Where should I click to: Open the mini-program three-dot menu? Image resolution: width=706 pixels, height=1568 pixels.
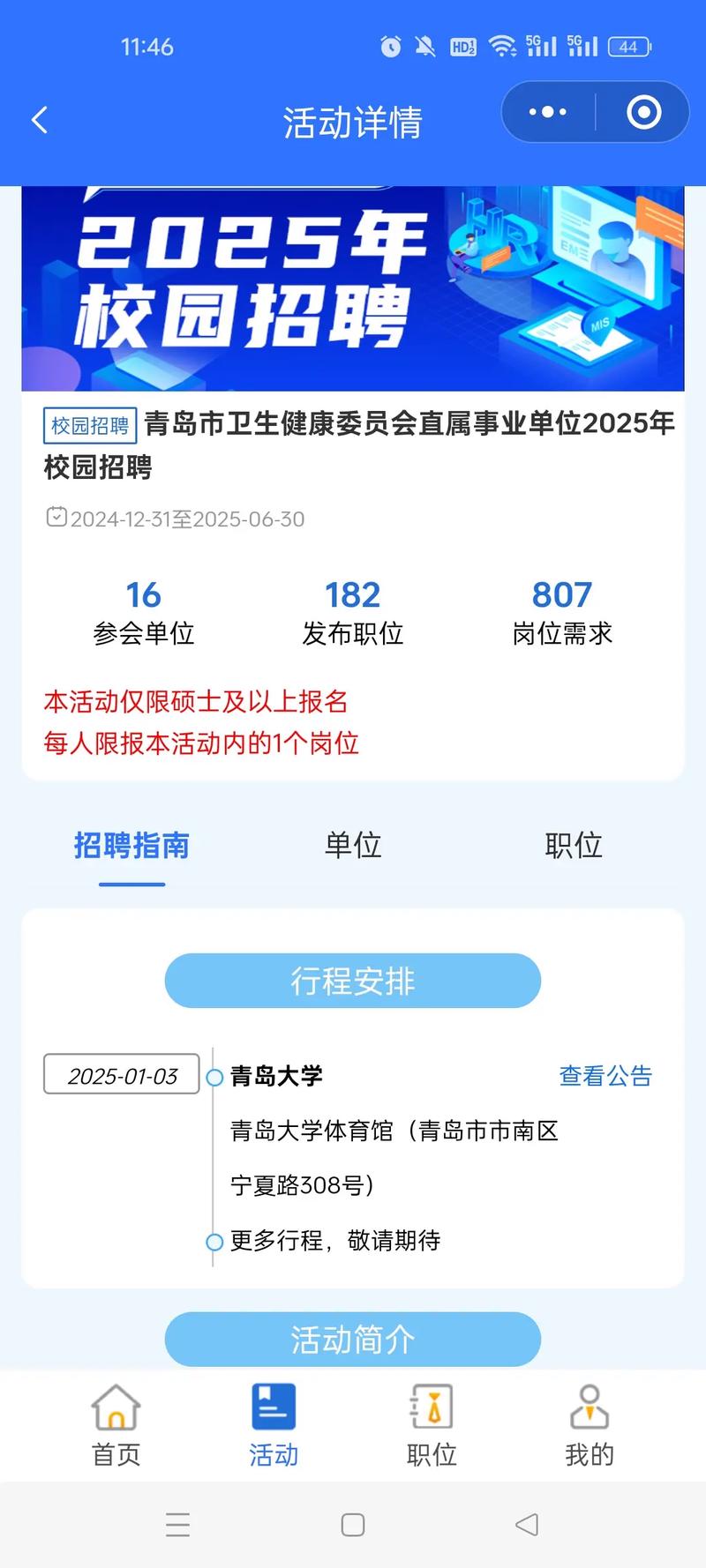pos(547,112)
